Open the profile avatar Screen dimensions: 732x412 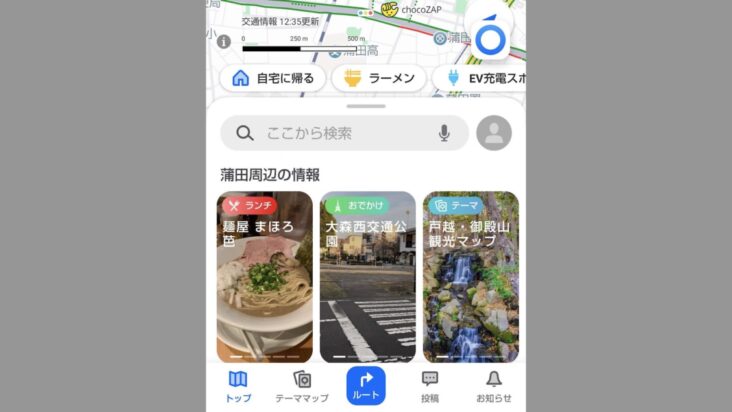click(x=494, y=133)
